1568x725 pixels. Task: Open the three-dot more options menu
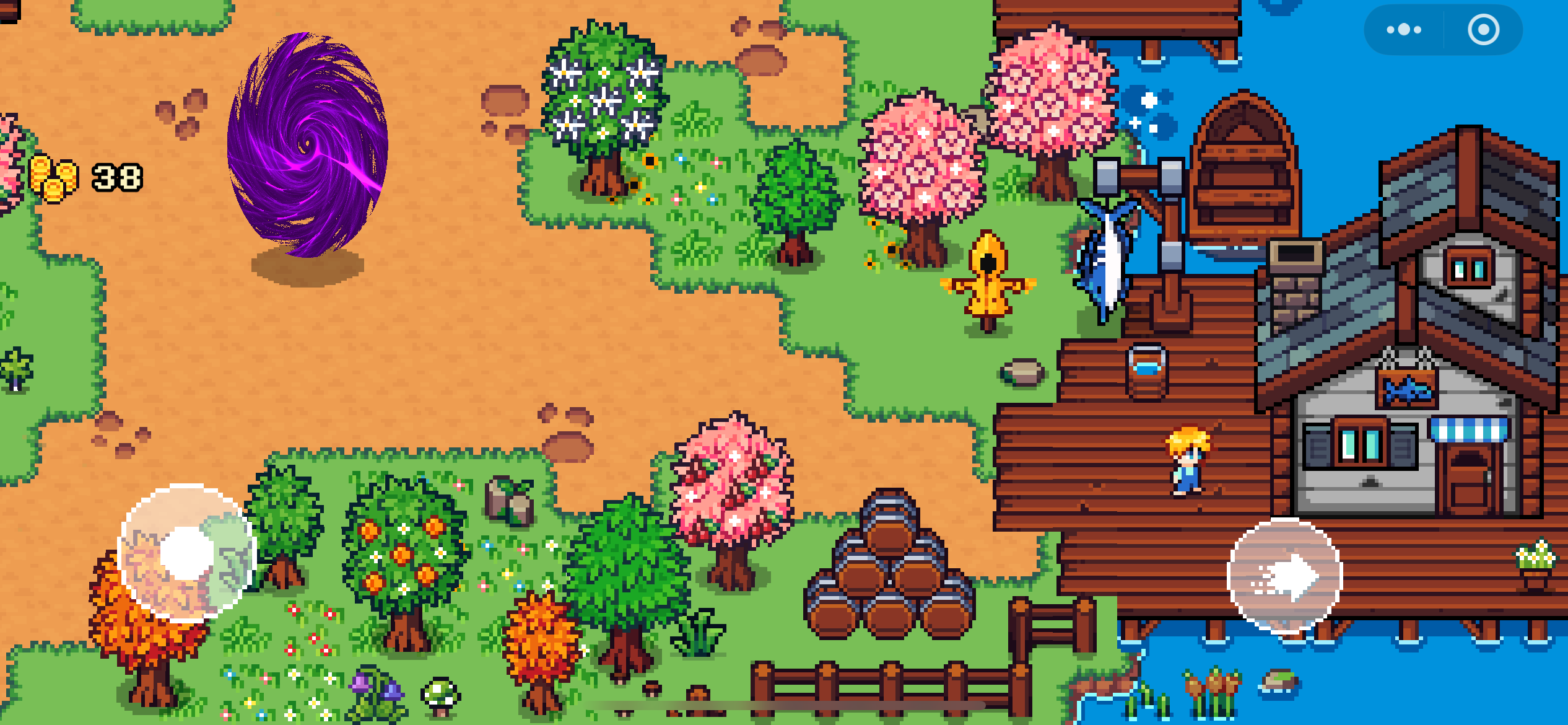pos(1403,30)
